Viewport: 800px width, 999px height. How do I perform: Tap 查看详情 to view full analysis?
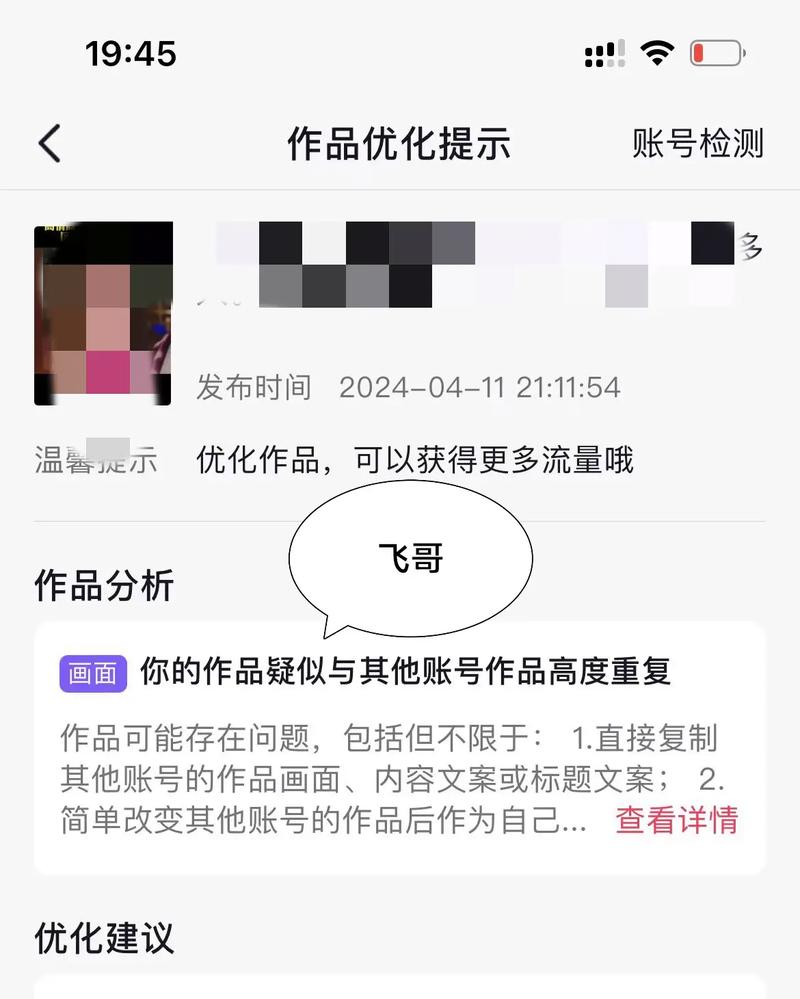click(677, 820)
